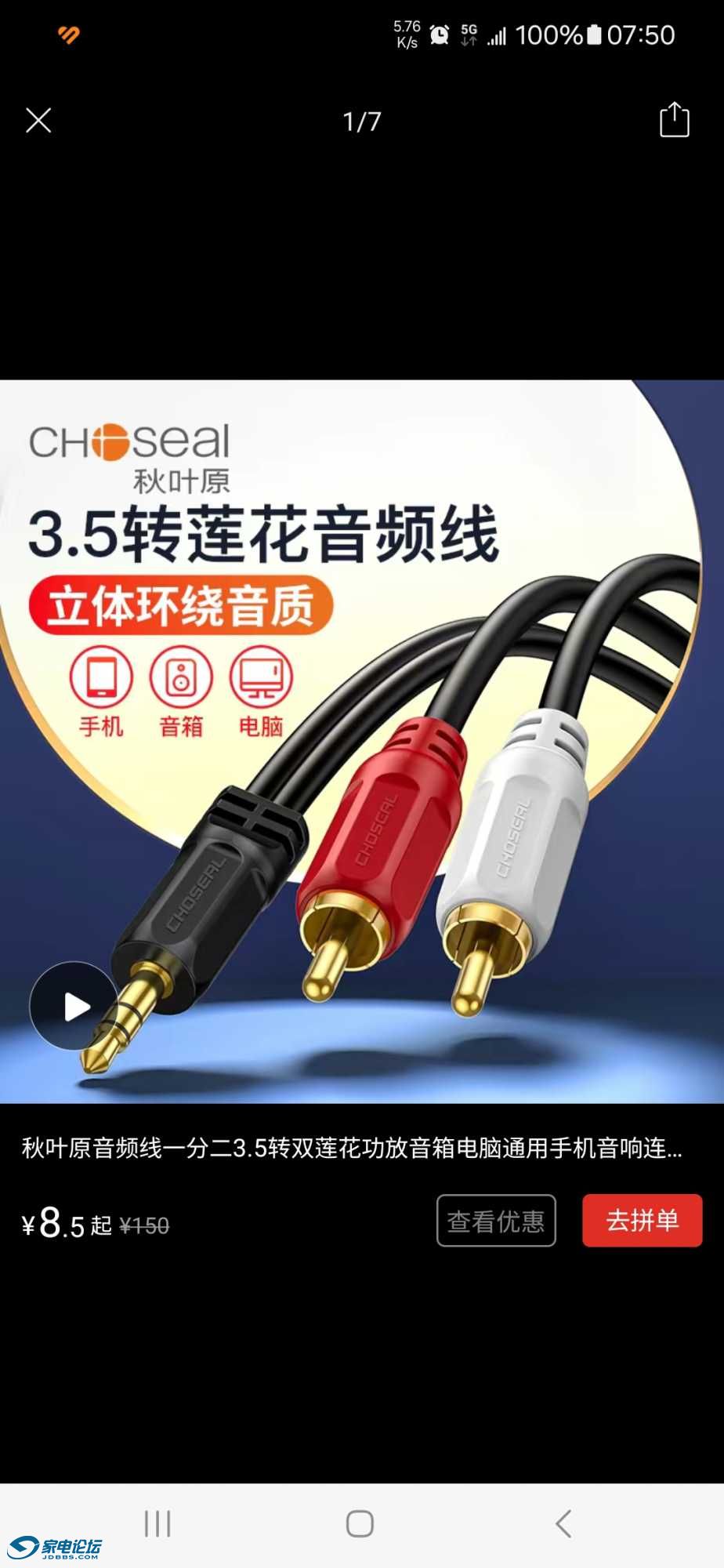Viewport: 724px width, 1568px height.
Task: Go to the home screen
Action: [x=360, y=1524]
